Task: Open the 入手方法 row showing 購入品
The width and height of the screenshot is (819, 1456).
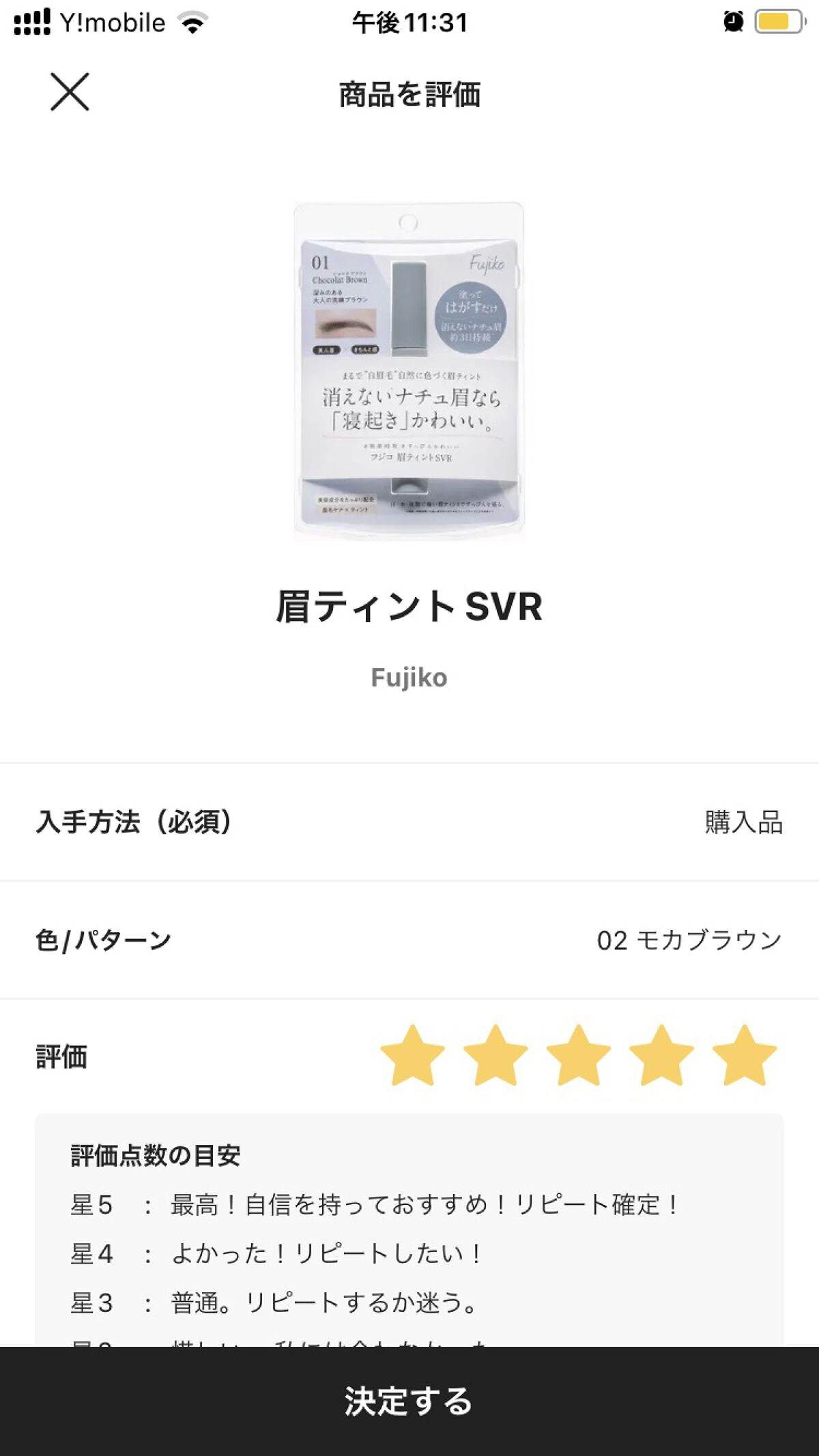Action: pyautogui.click(x=409, y=822)
